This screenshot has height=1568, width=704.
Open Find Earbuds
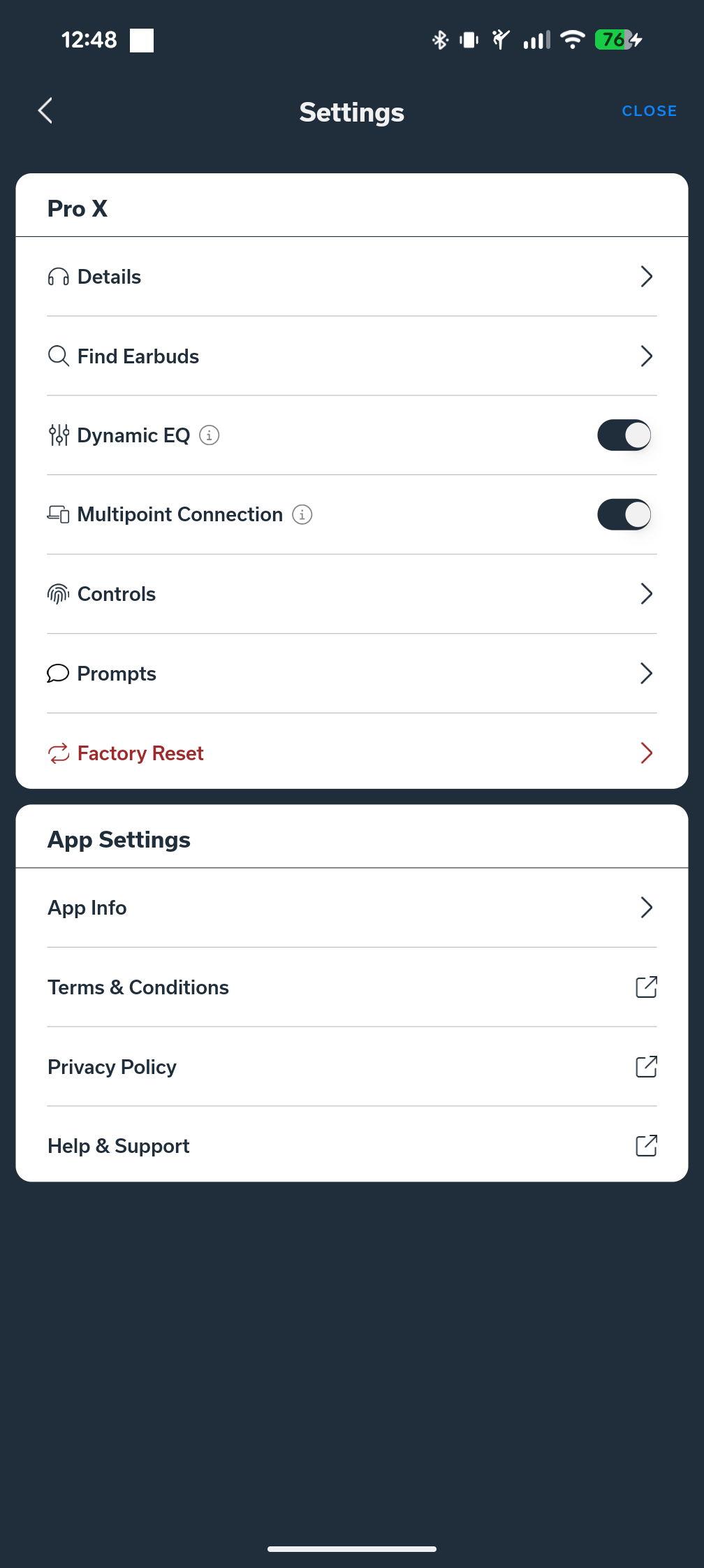click(x=352, y=356)
